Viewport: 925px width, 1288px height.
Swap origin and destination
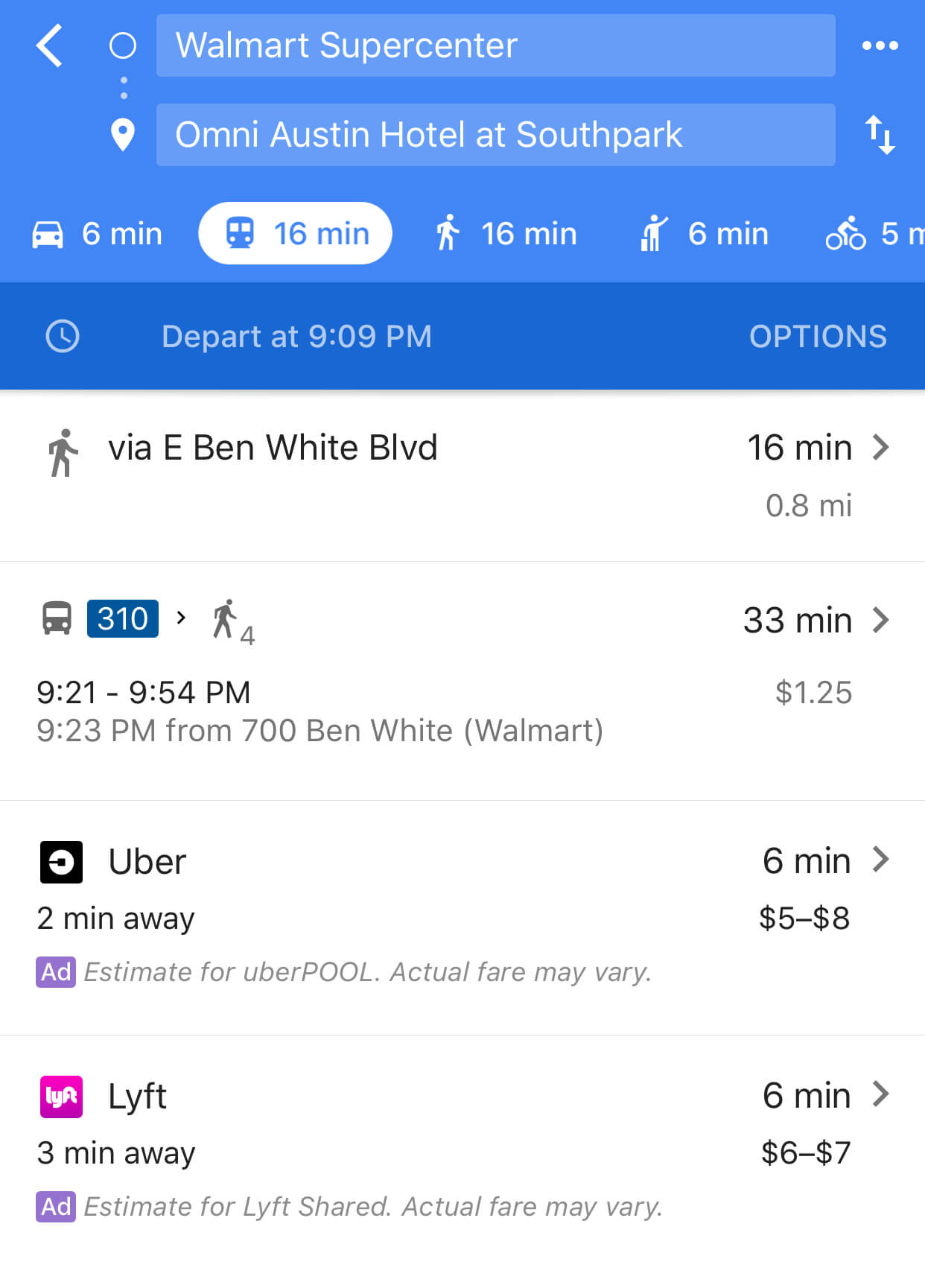click(x=880, y=135)
